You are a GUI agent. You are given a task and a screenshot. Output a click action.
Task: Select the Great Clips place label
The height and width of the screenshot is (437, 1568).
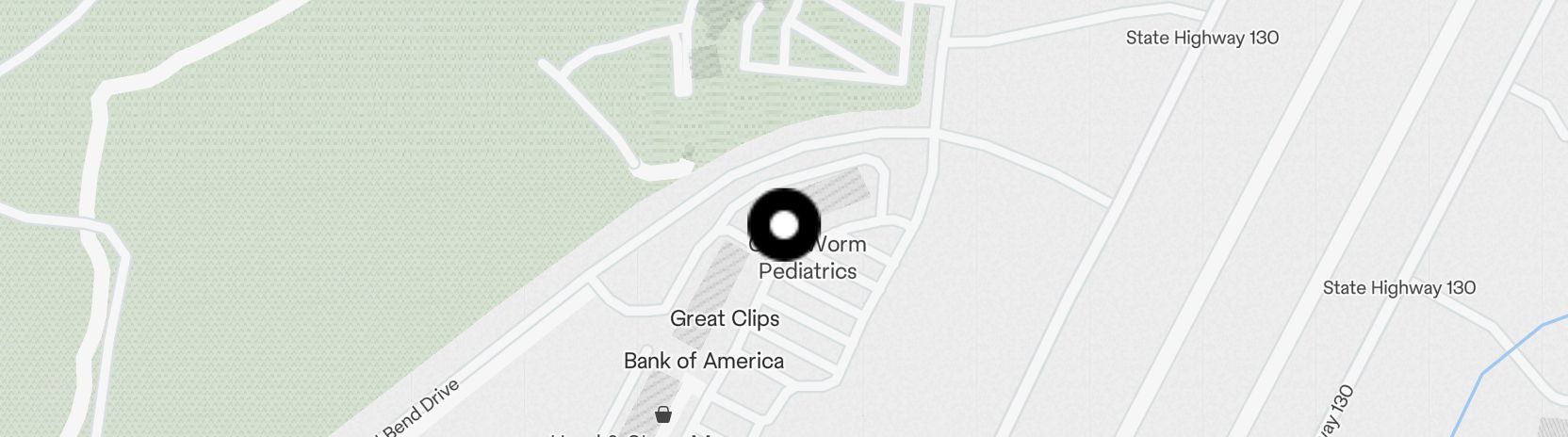(x=725, y=318)
